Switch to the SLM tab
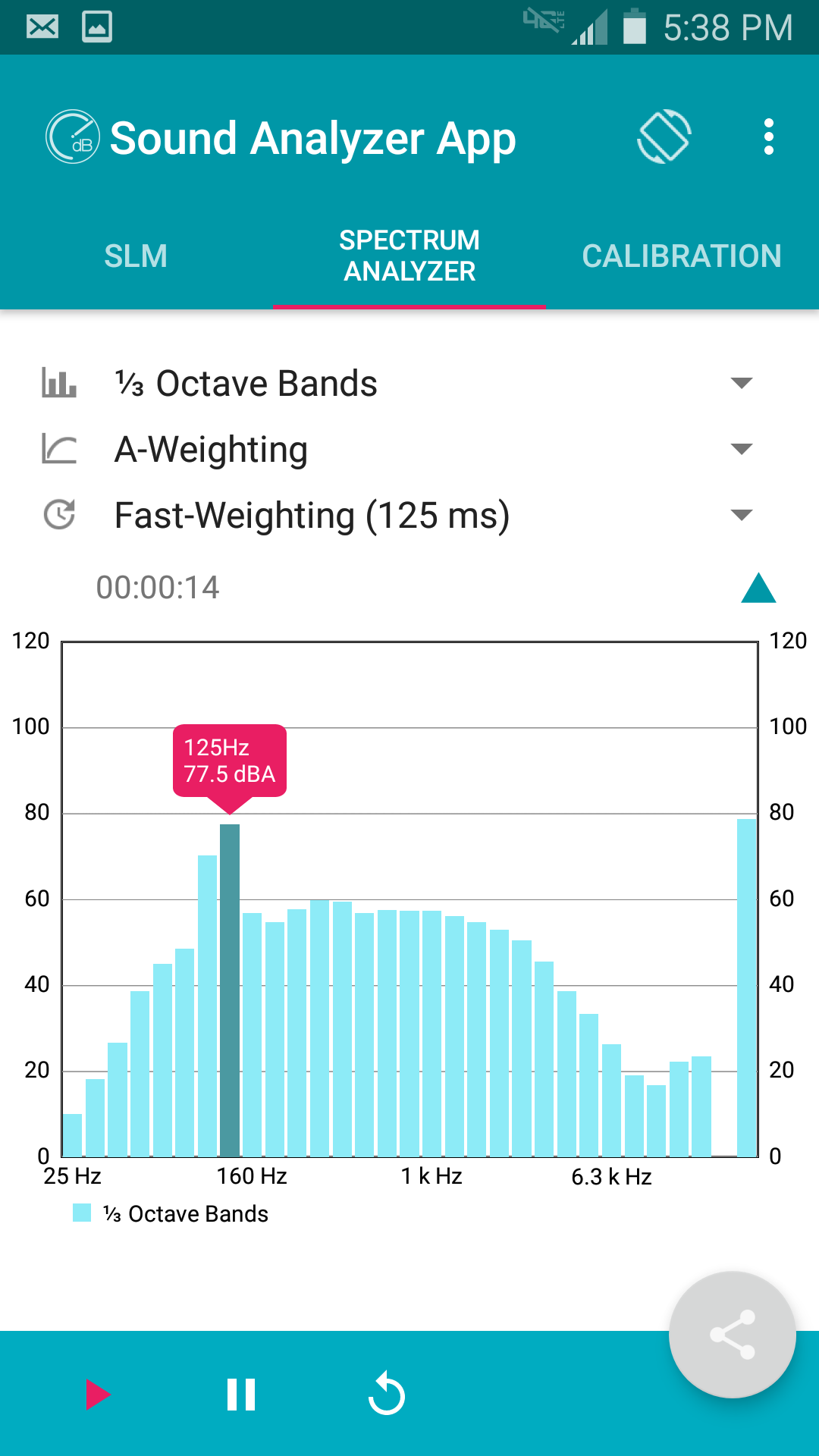This screenshot has height=1456, width=819. [136, 256]
